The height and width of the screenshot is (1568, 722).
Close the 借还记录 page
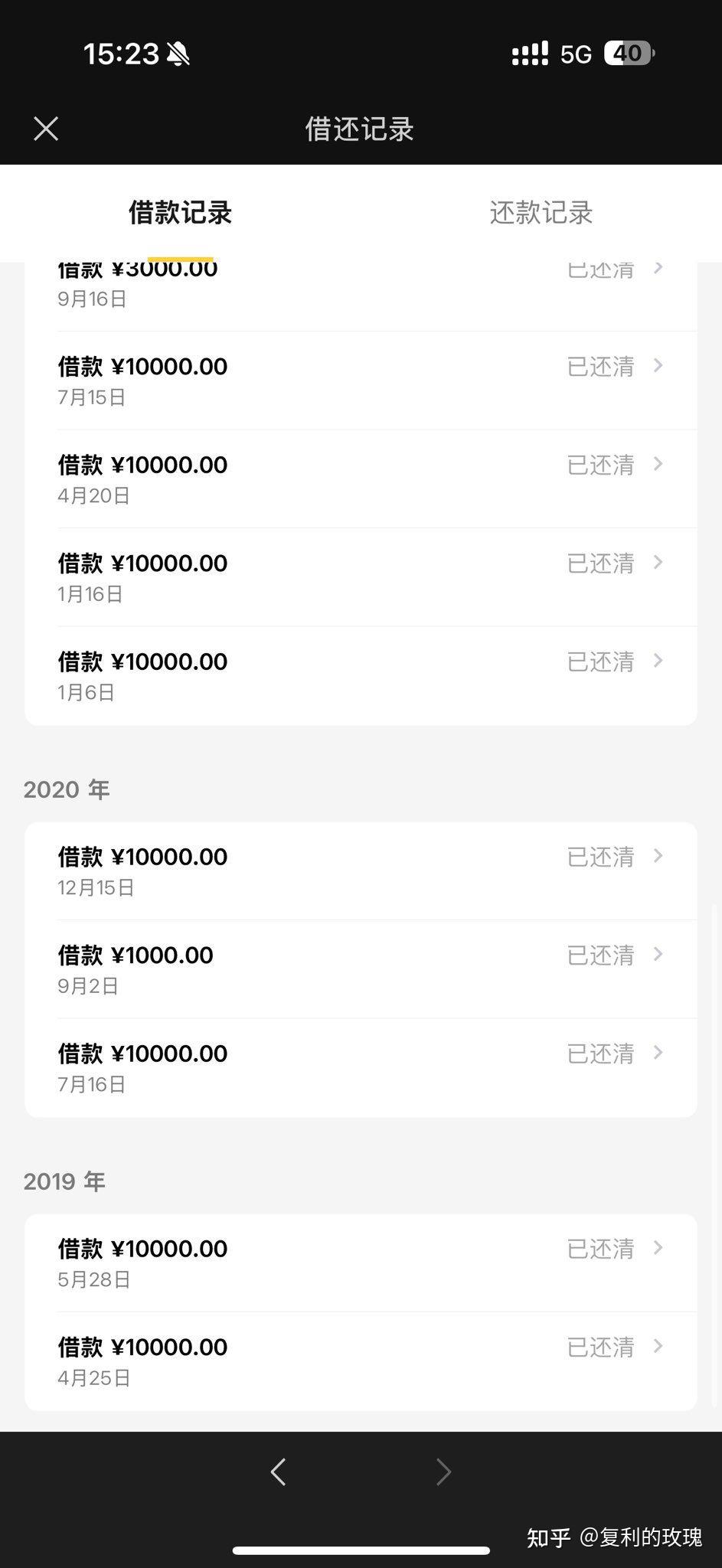(x=46, y=129)
